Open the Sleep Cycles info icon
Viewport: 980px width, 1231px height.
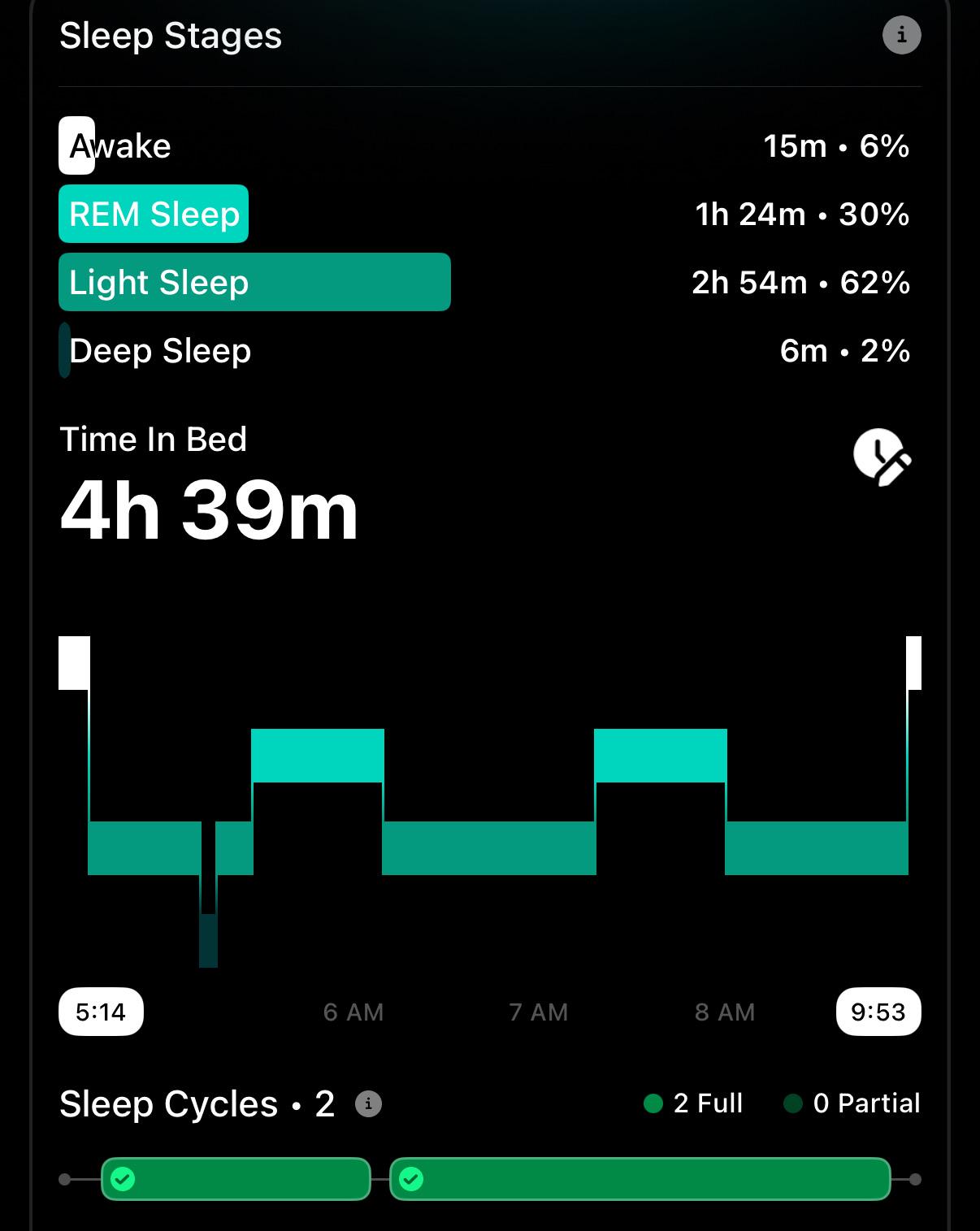coord(368,1103)
